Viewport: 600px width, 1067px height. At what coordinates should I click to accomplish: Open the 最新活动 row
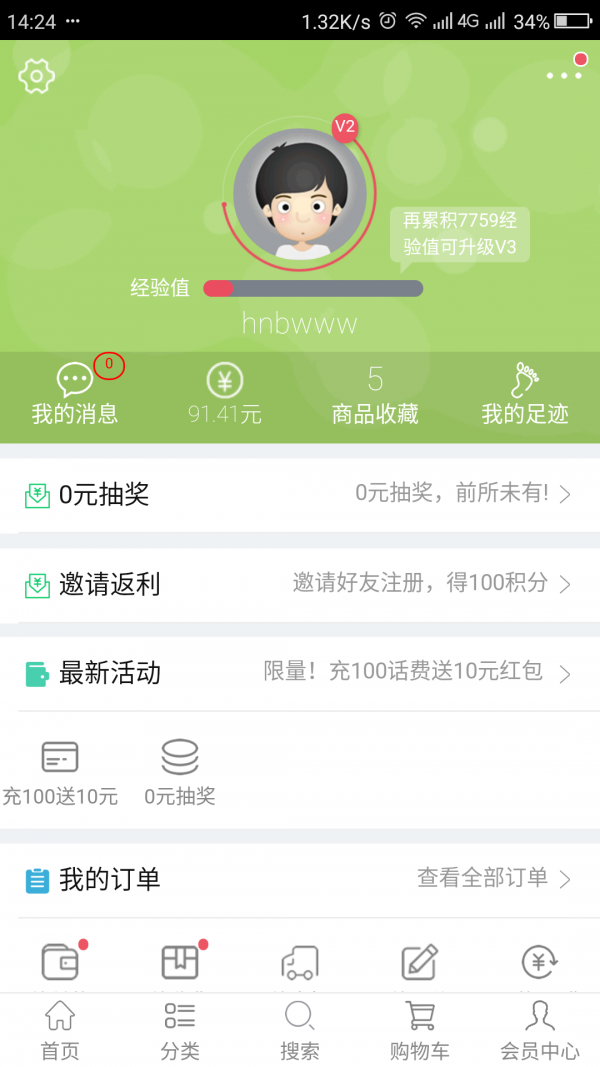coord(300,673)
